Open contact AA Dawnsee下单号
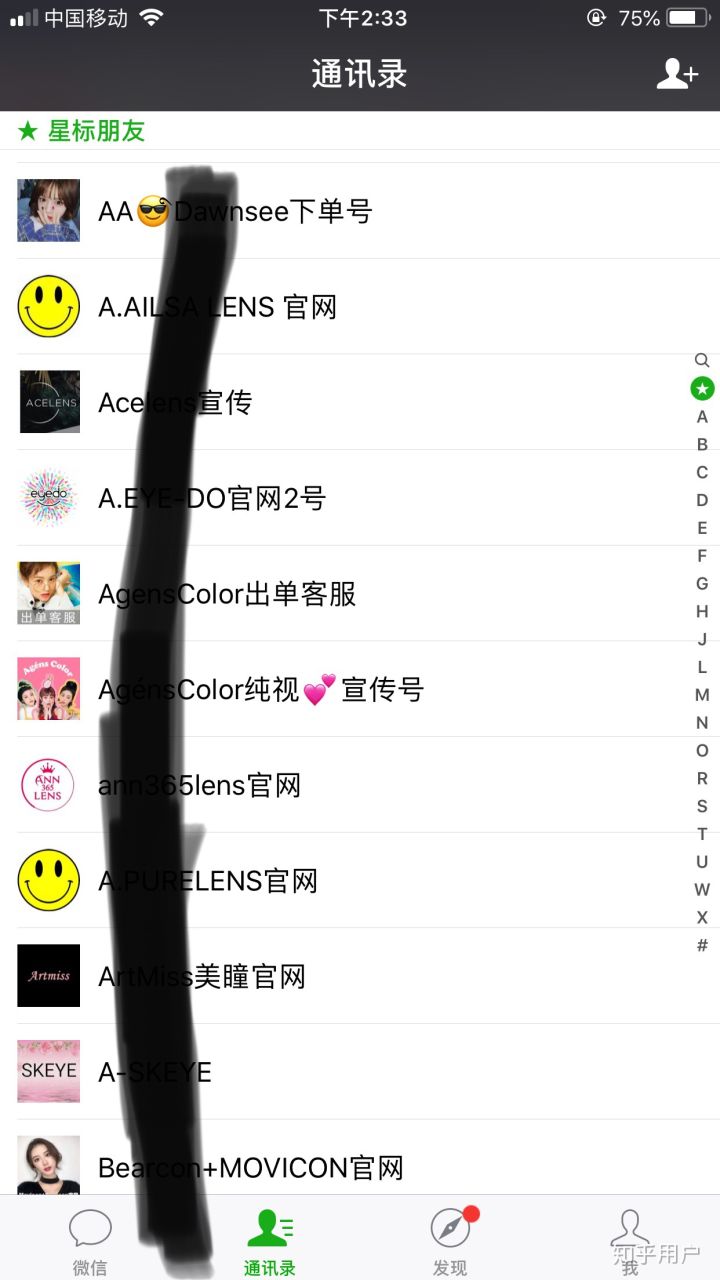 [x=360, y=211]
